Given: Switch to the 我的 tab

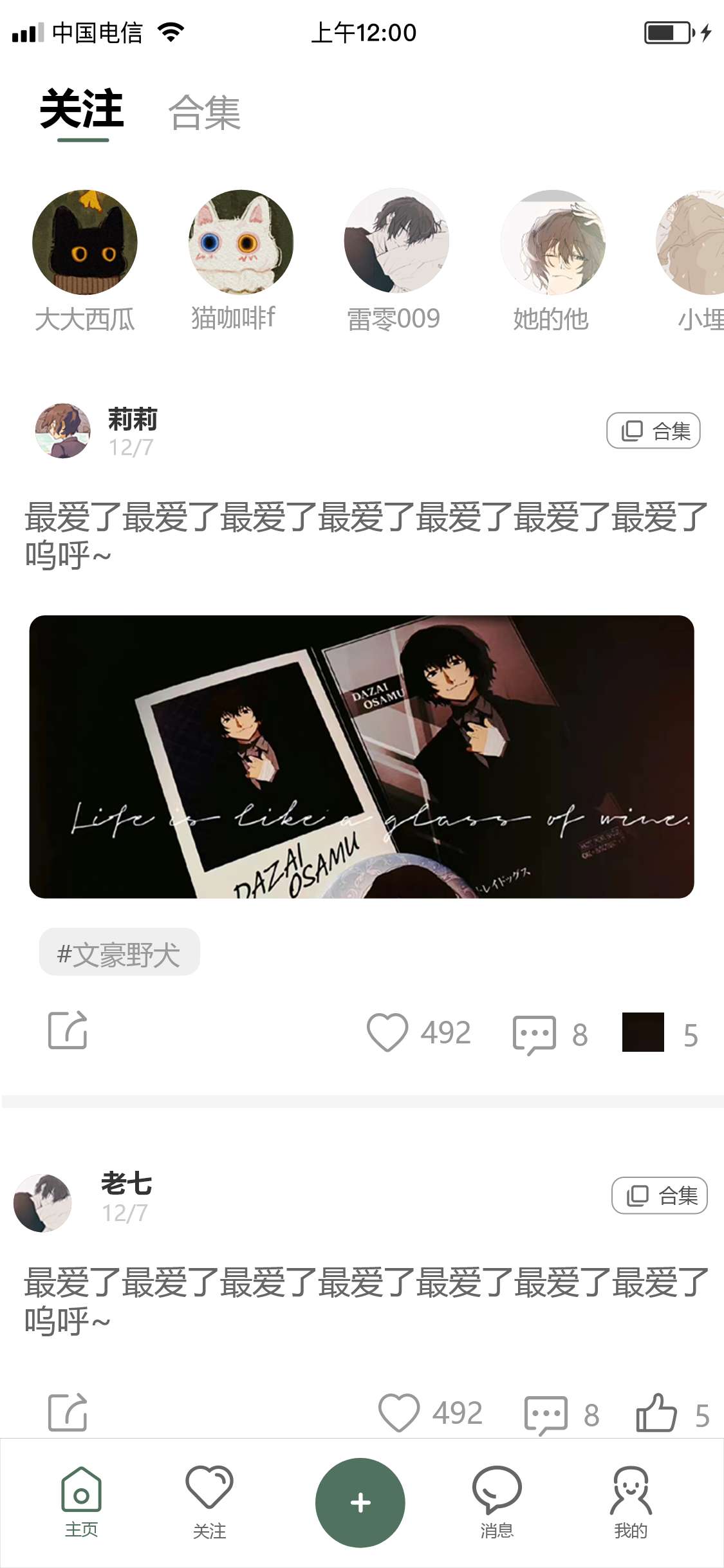Looking at the screenshot, I should point(631,1502).
